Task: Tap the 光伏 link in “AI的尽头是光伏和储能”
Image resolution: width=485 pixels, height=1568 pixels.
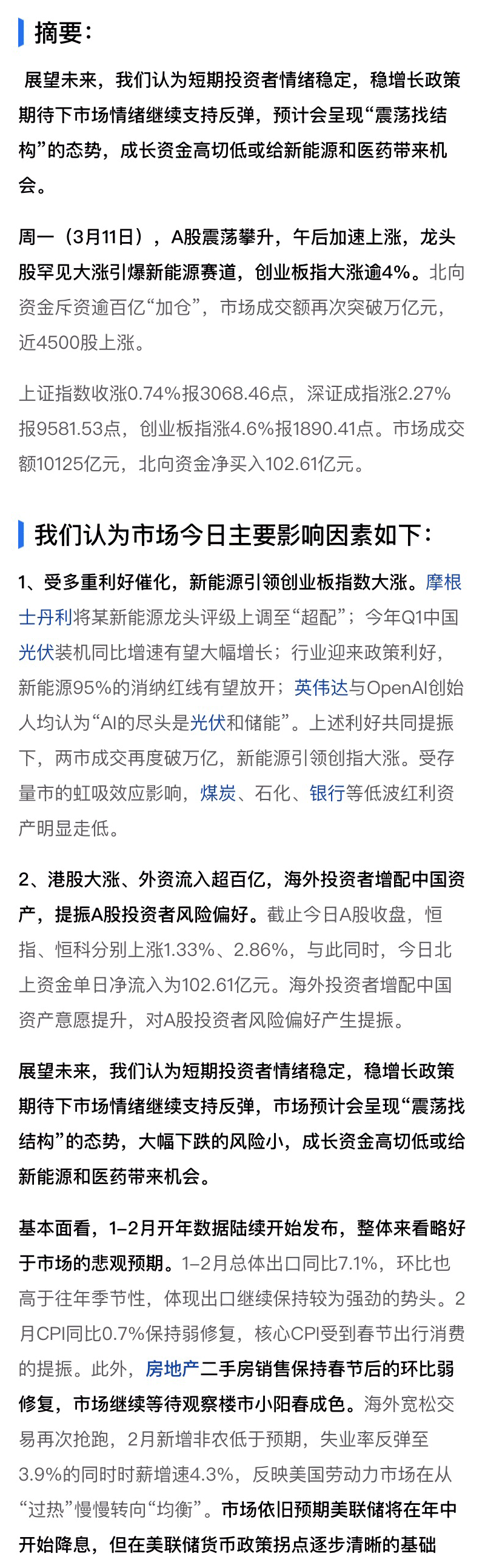Action: [x=207, y=722]
